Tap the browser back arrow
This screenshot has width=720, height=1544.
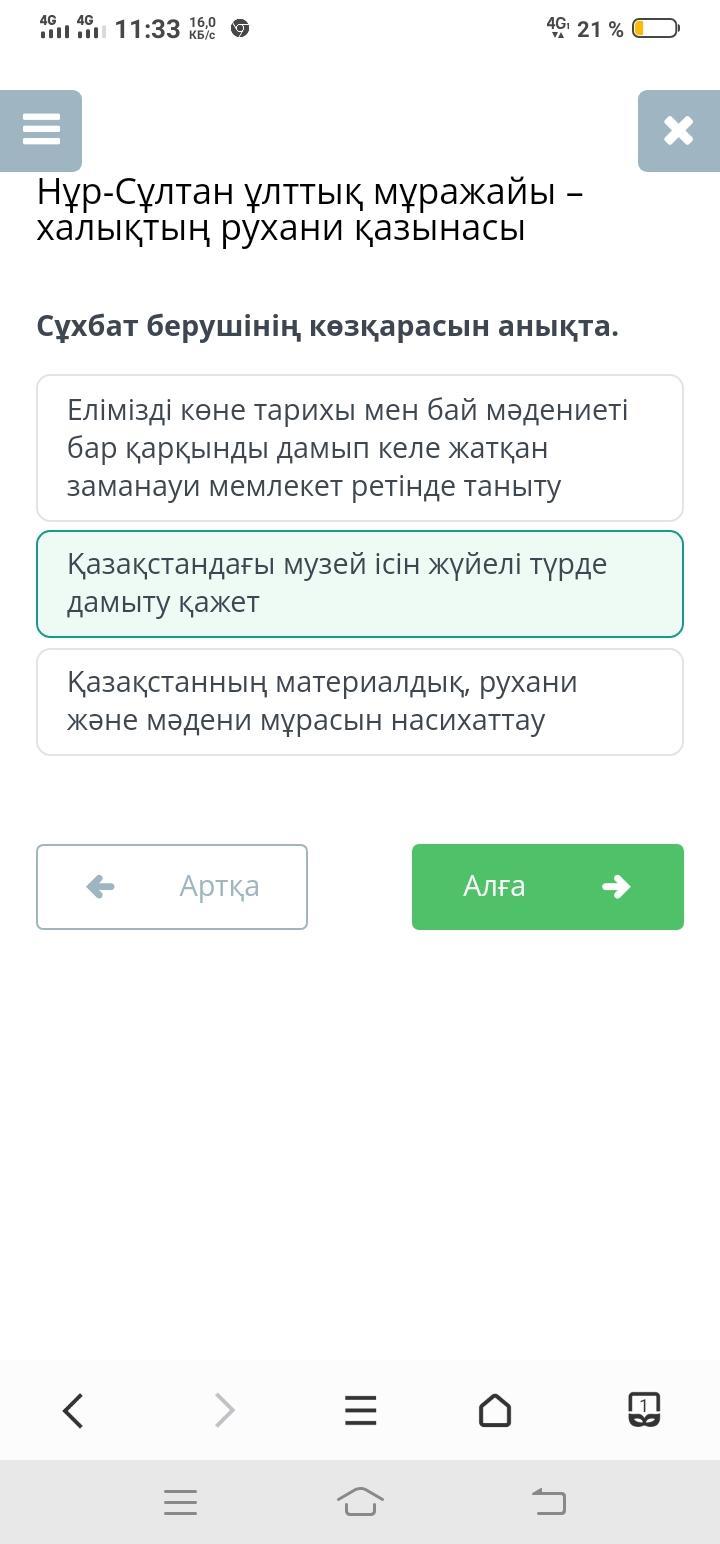pyautogui.click(x=73, y=1410)
